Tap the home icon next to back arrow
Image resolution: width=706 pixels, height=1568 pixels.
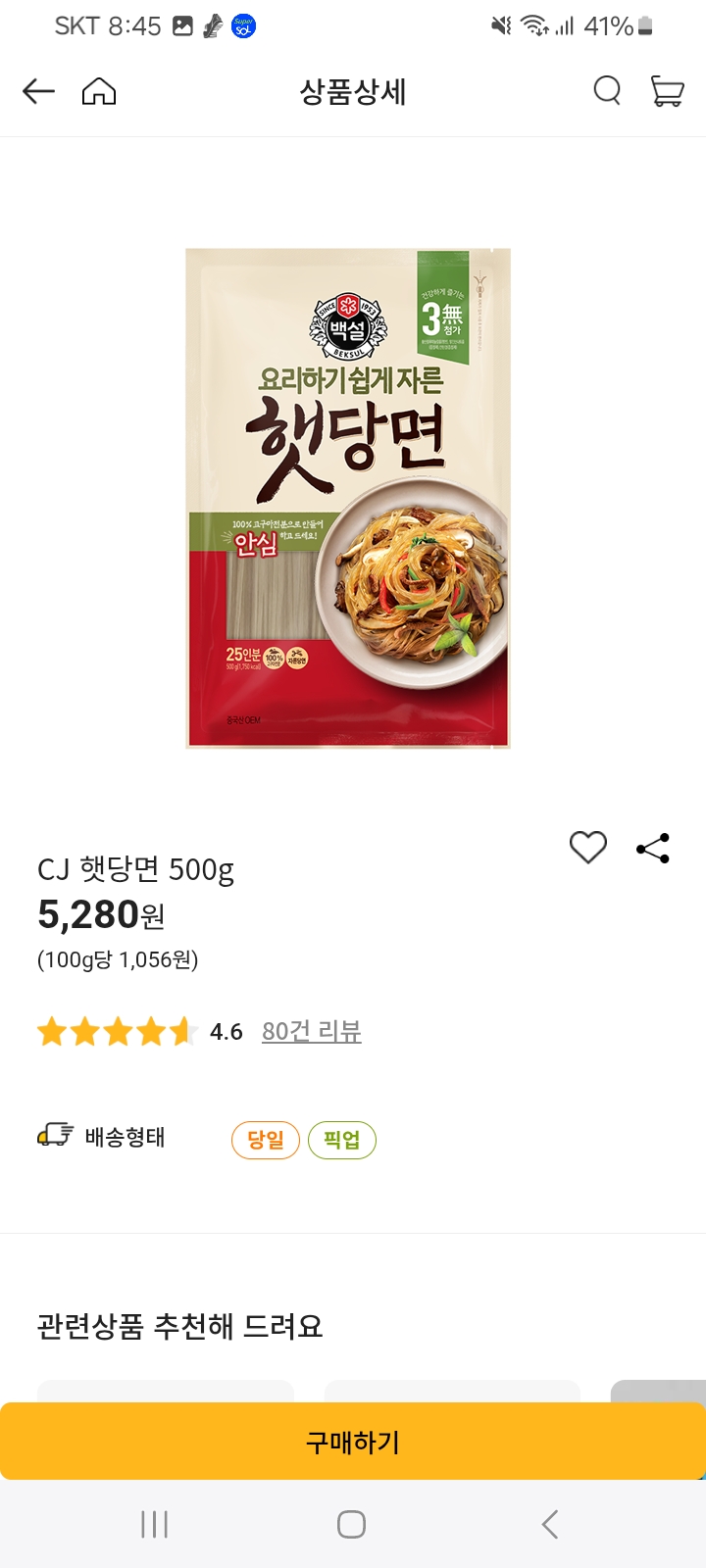[98, 91]
